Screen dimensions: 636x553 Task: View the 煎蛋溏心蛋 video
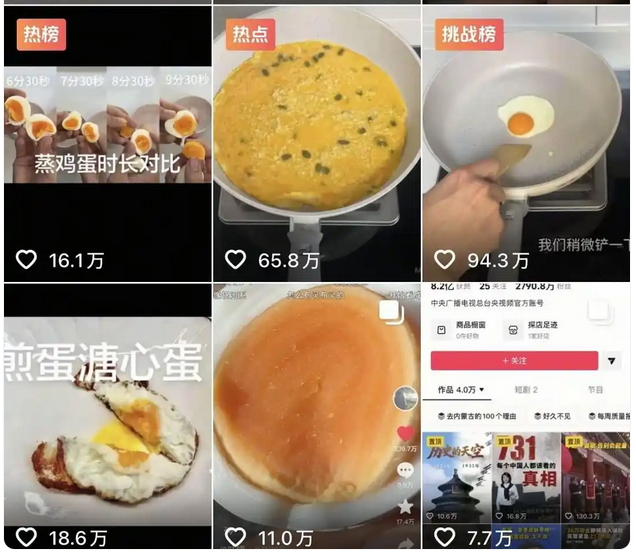click(x=105, y=415)
